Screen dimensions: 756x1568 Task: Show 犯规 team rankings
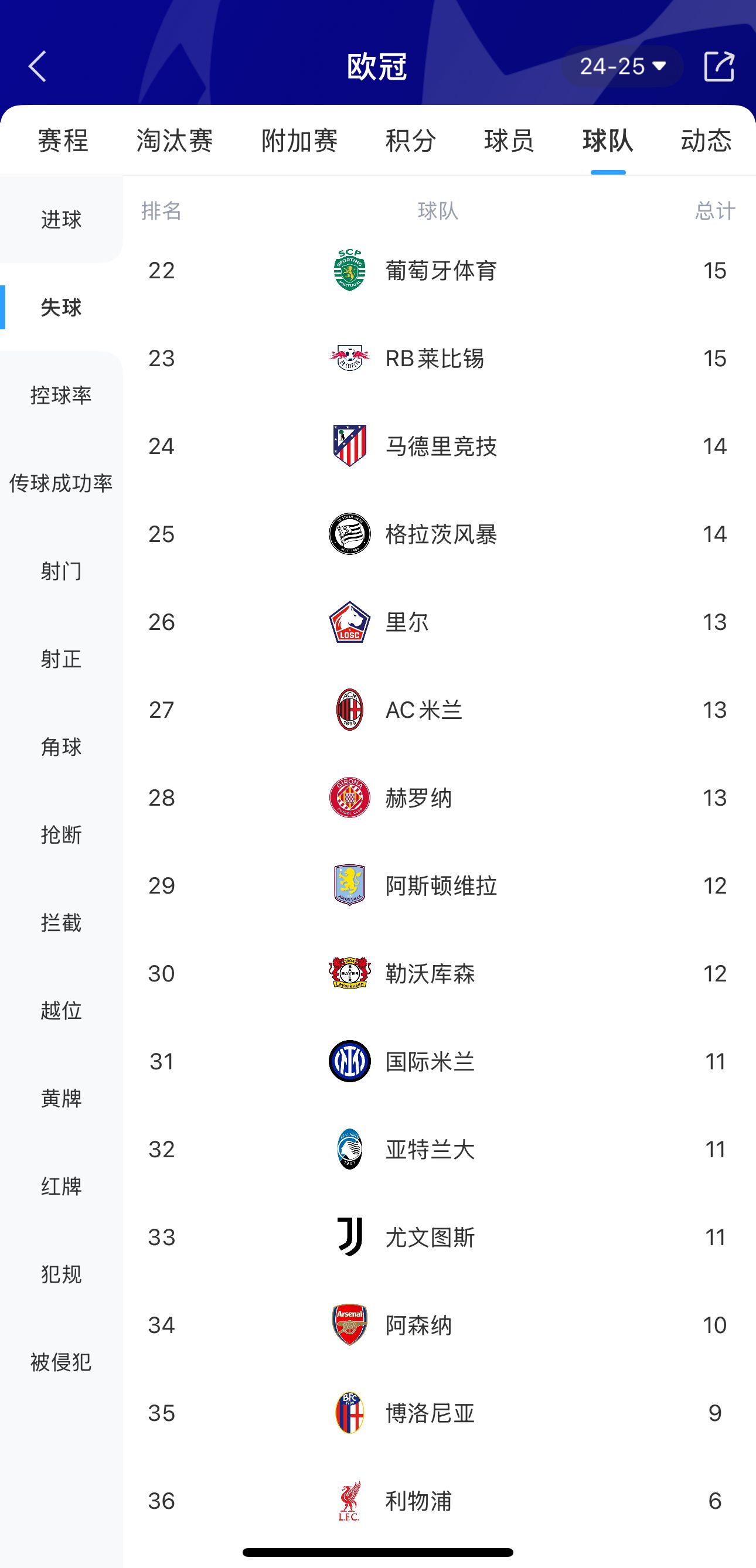coord(61,1274)
